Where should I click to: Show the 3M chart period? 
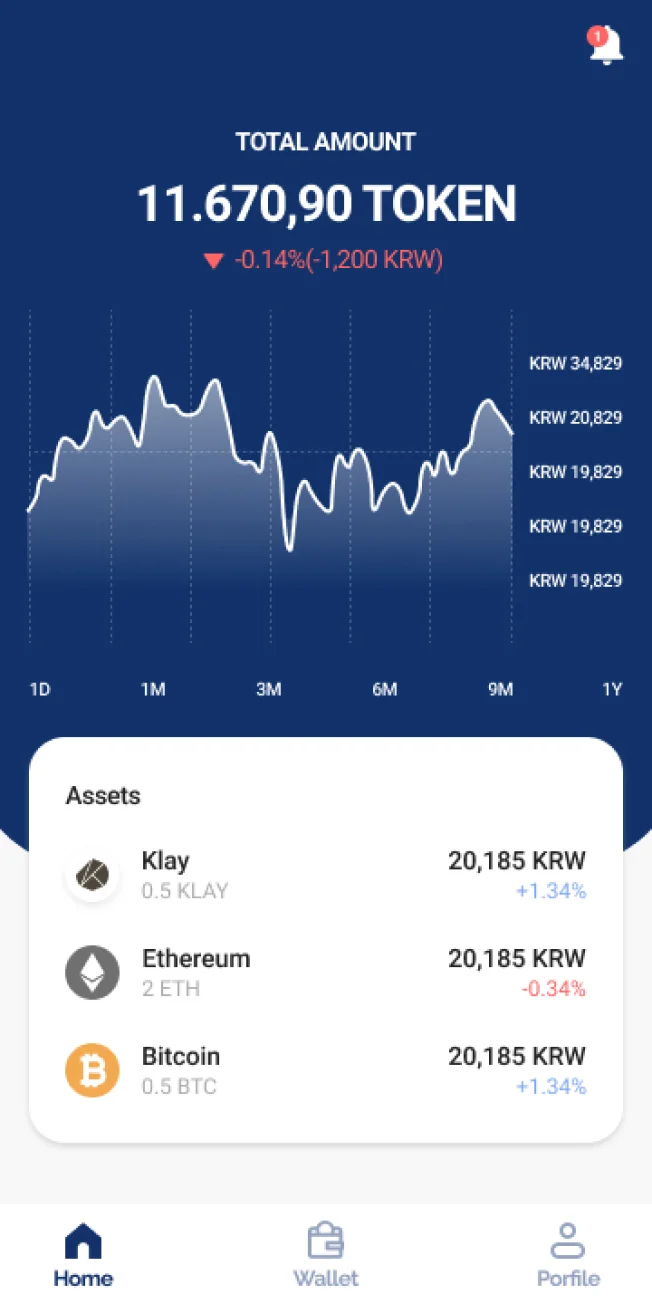268,690
